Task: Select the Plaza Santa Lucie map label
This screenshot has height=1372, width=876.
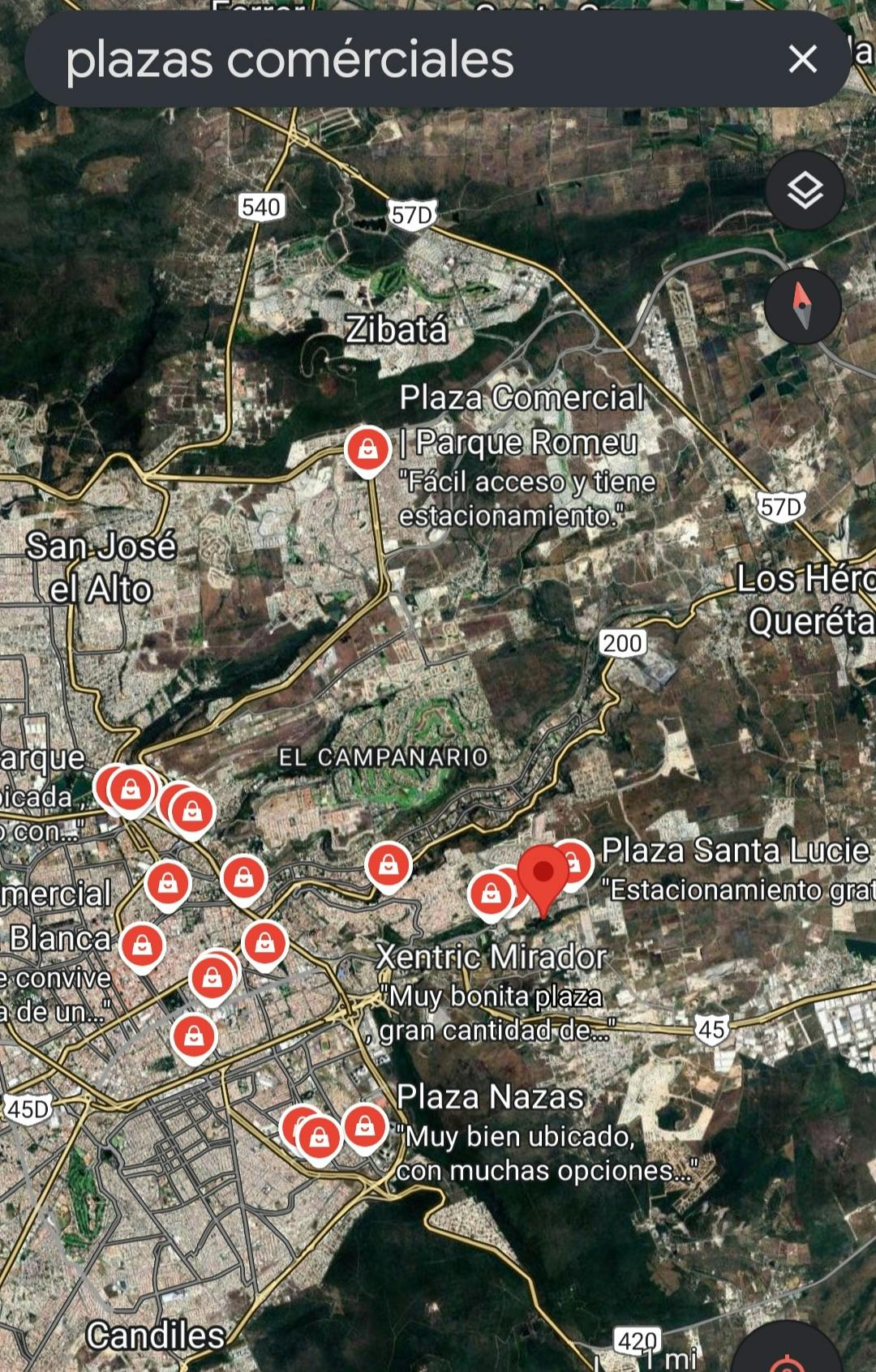Action: (734, 851)
